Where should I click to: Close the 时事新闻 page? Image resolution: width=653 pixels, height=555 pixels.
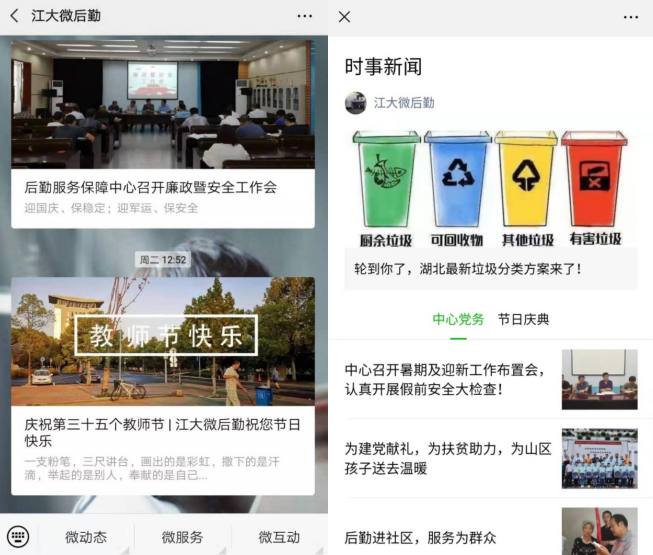click(344, 17)
